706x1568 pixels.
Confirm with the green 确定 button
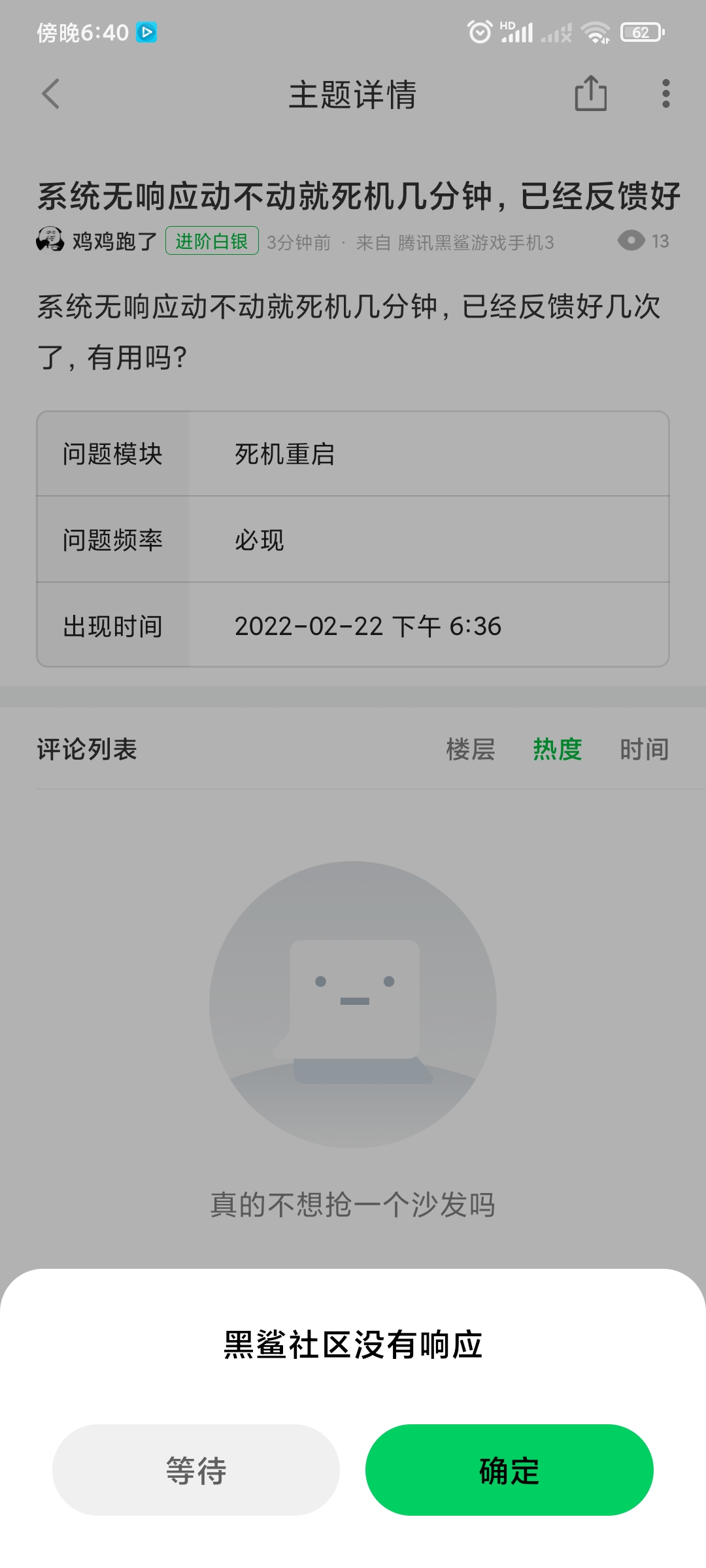509,1470
